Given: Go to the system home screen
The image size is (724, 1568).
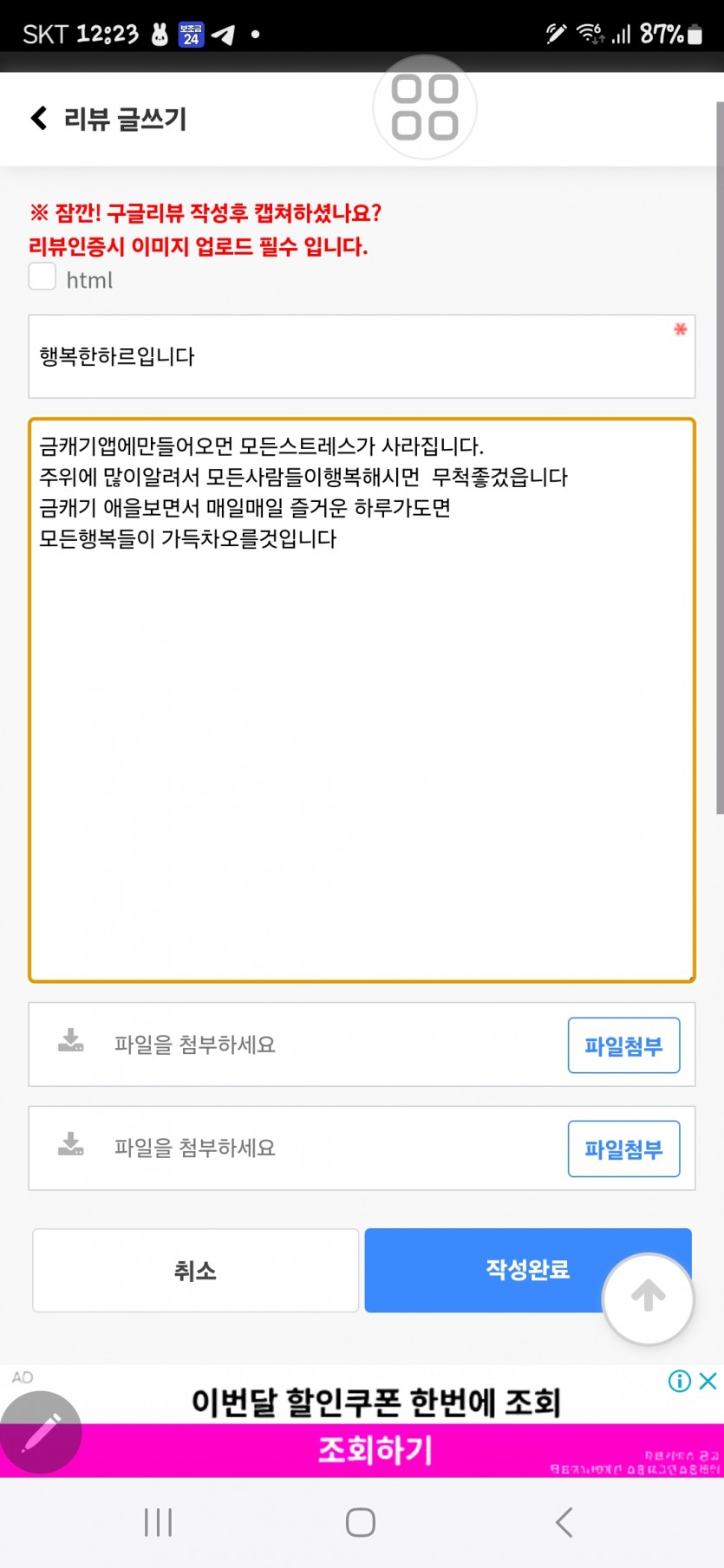Looking at the screenshot, I should coord(361,1522).
